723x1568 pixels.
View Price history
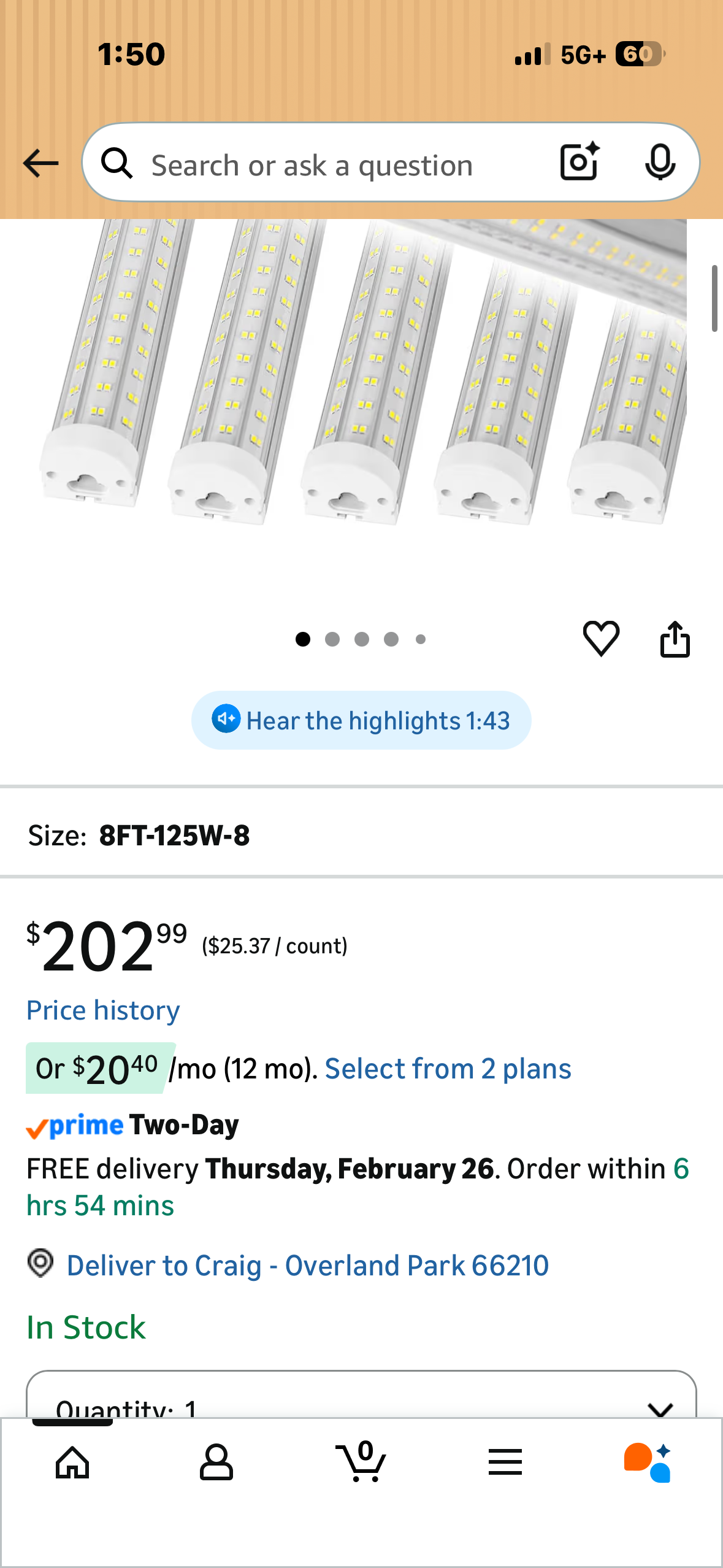pos(102,1010)
